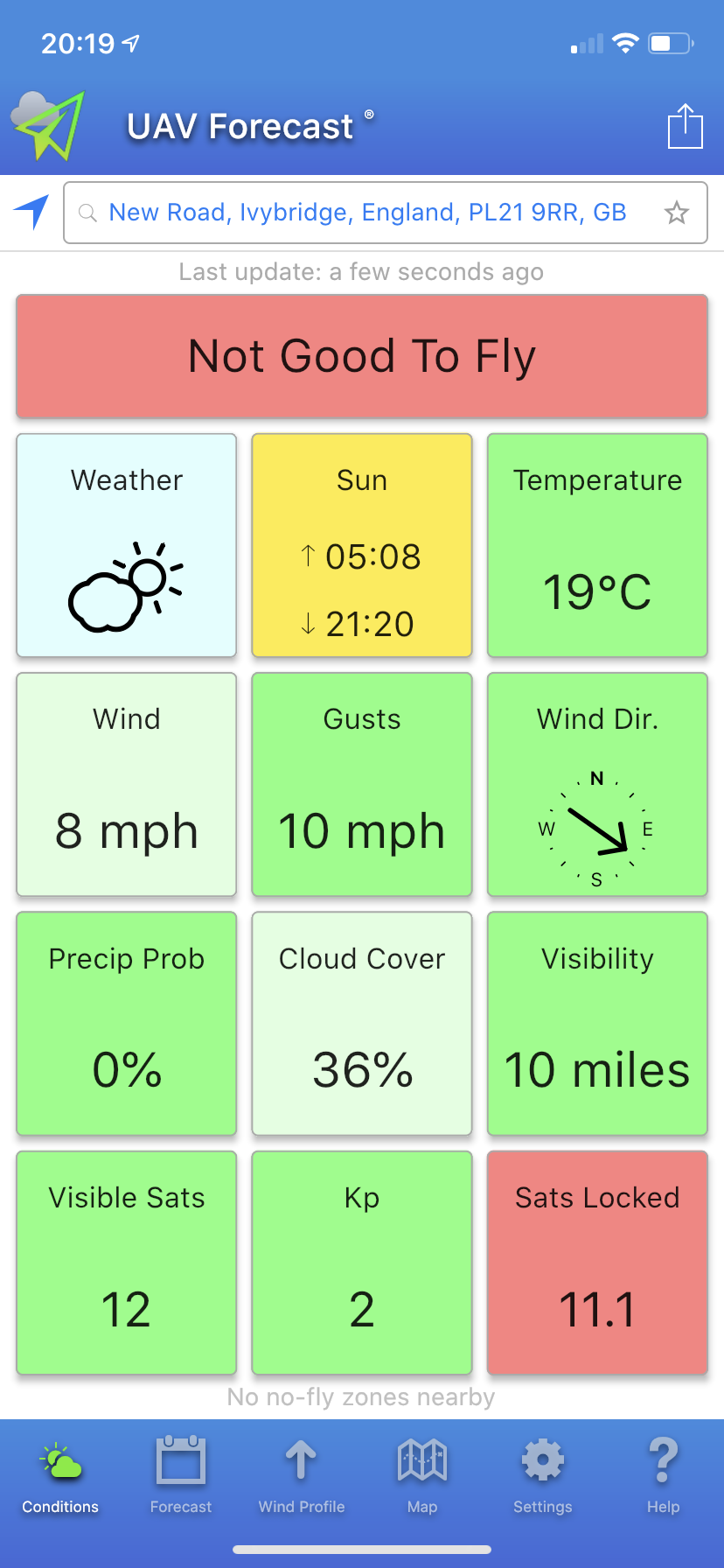Image resolution: width=724 pixels, height=1568 pixels.
Task: Favorite this location with the star
Action: 677,213
